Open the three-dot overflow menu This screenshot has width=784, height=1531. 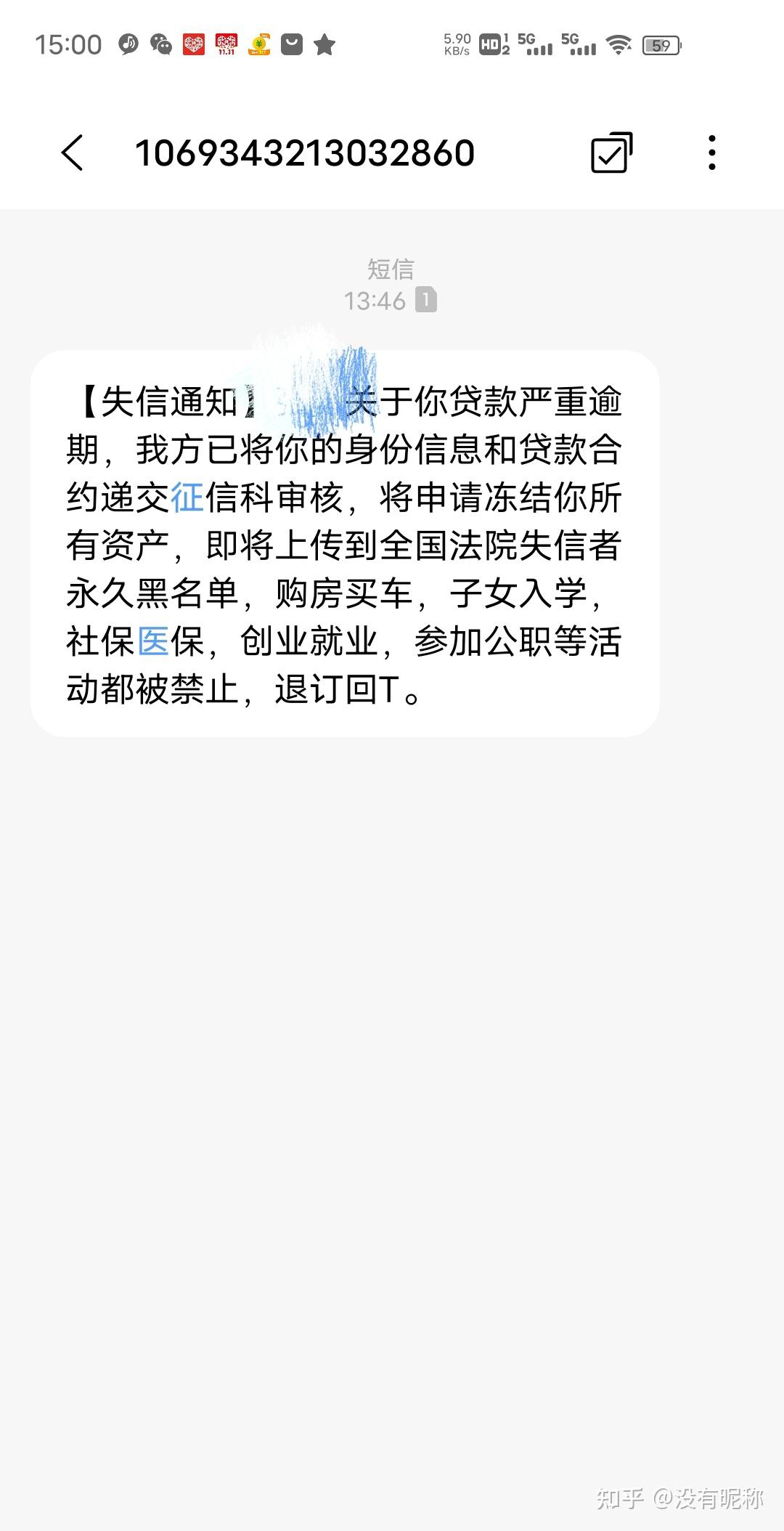(x=711, y=153)
